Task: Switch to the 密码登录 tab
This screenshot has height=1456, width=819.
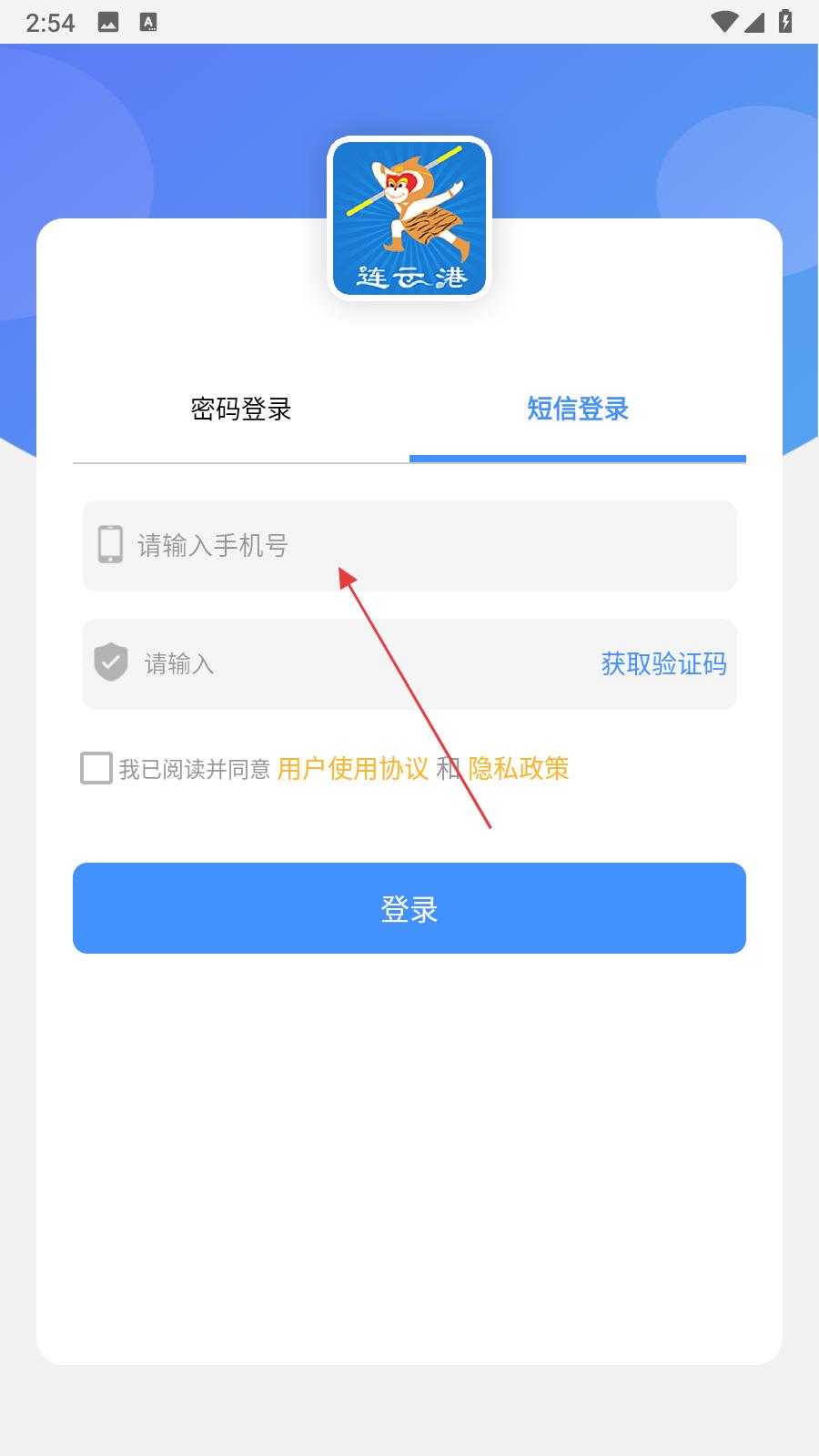Action: (241, 409)
